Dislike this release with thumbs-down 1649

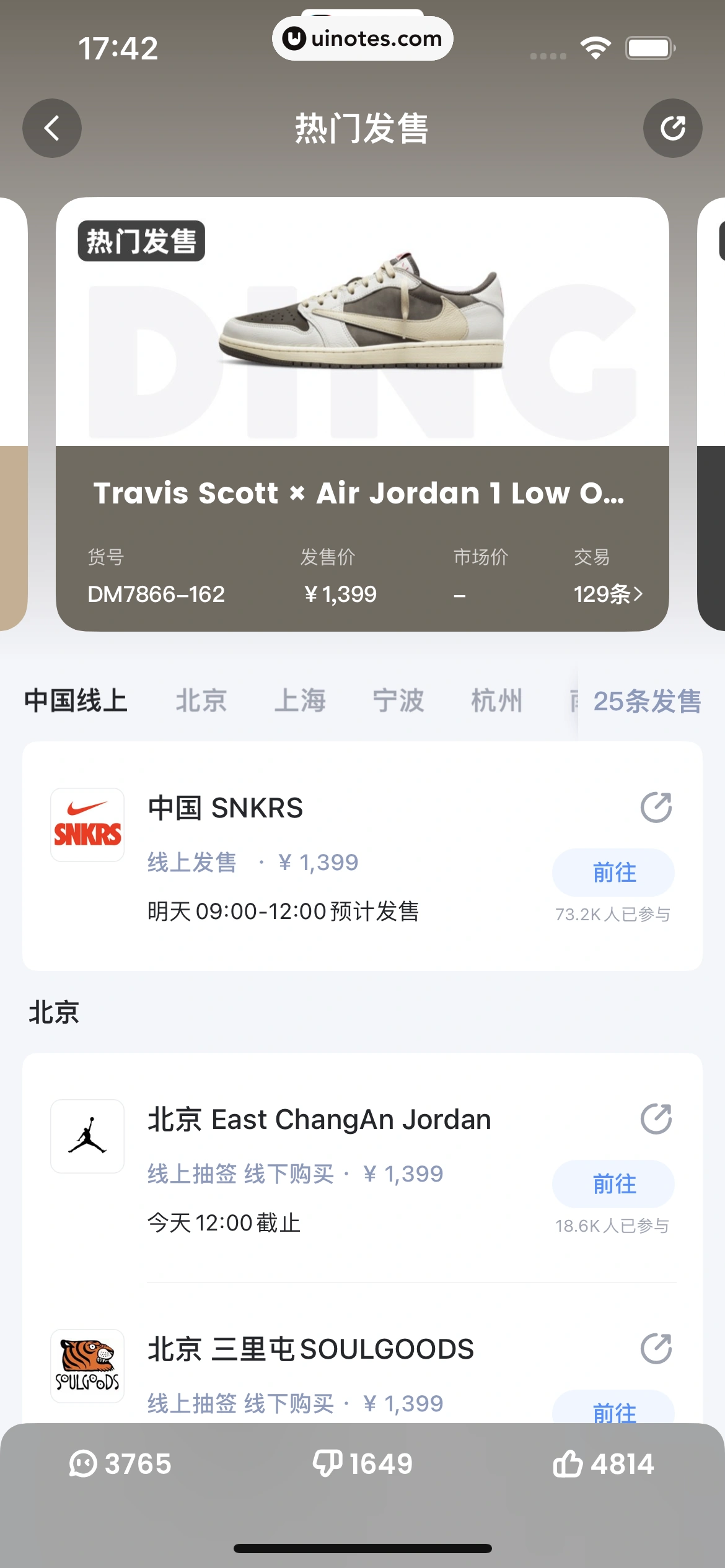pyautogui.click(x=362, y=1464)
